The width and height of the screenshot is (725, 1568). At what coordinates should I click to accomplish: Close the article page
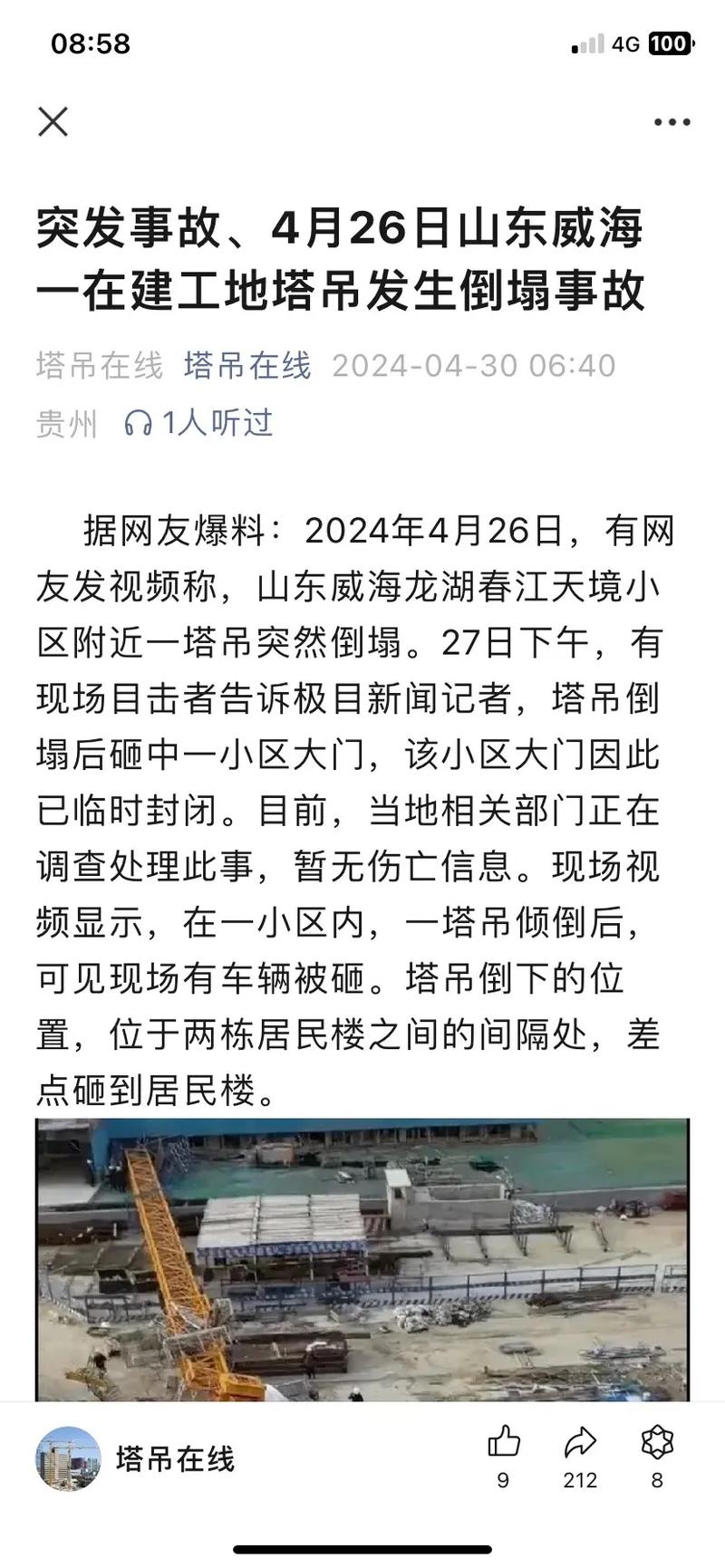point(53,121)
